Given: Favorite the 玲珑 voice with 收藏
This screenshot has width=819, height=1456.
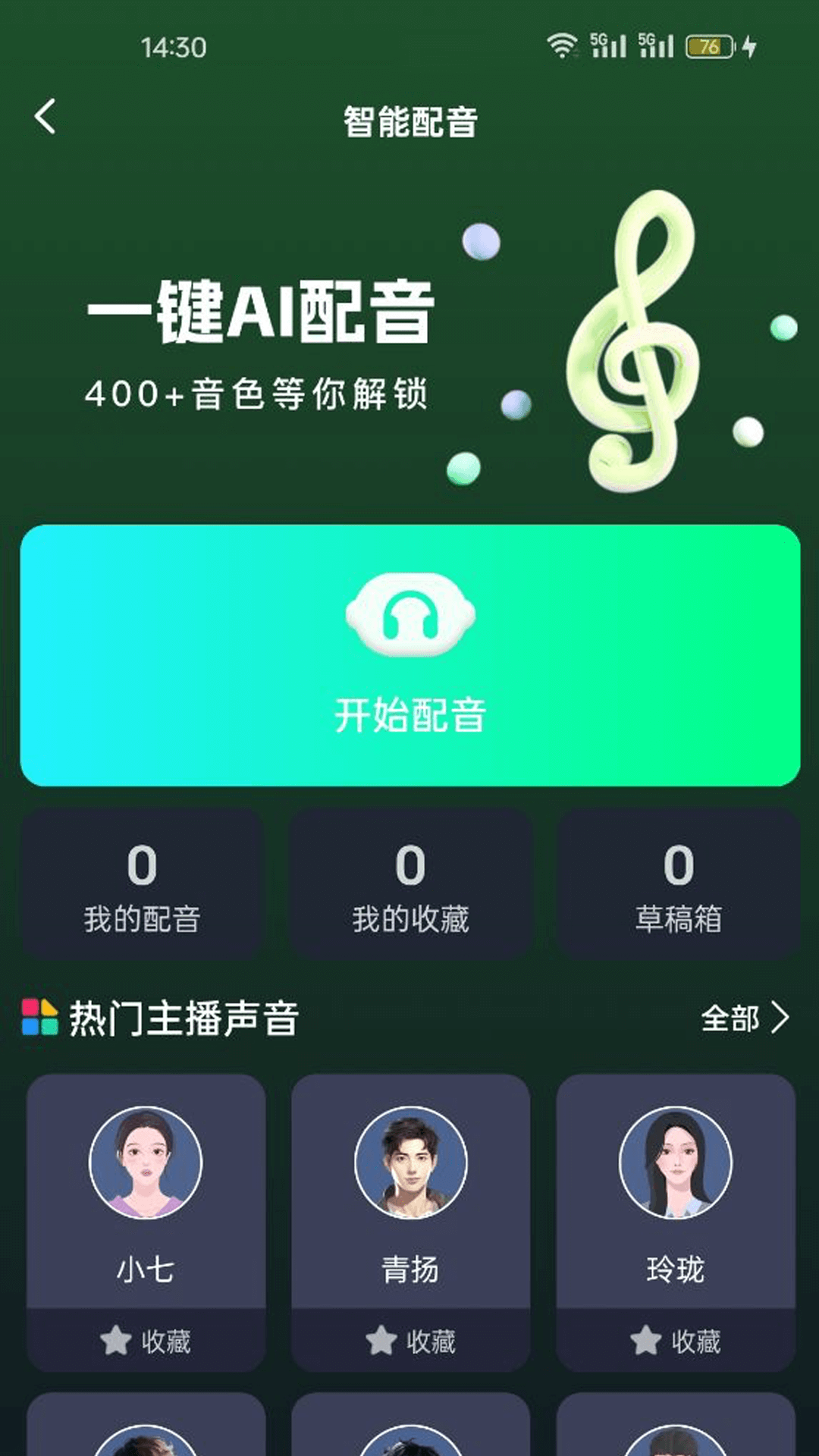Looking at the screenshot, I should pyautogui.click(x=675, y=1341).
